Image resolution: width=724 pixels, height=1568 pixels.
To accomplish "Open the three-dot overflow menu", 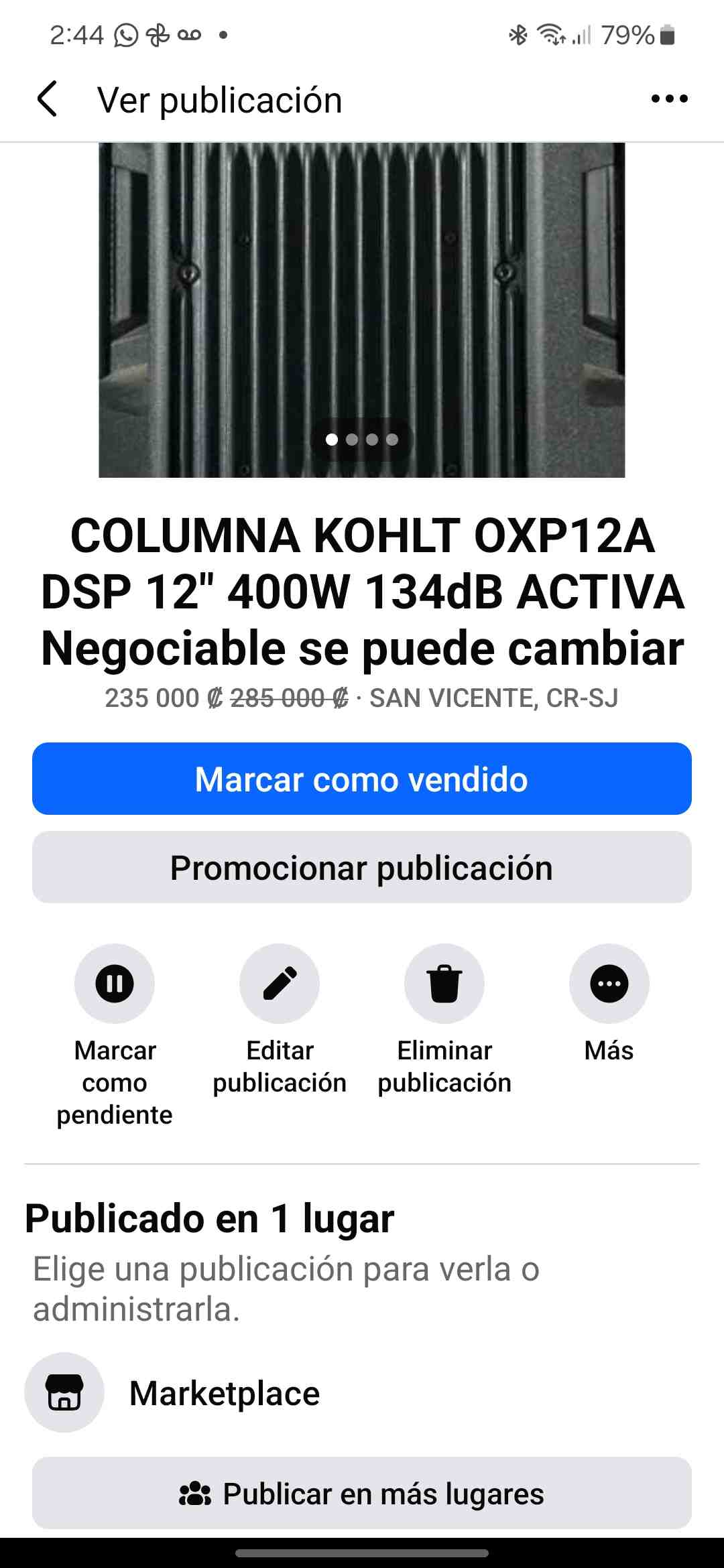I will click(669, 99).
